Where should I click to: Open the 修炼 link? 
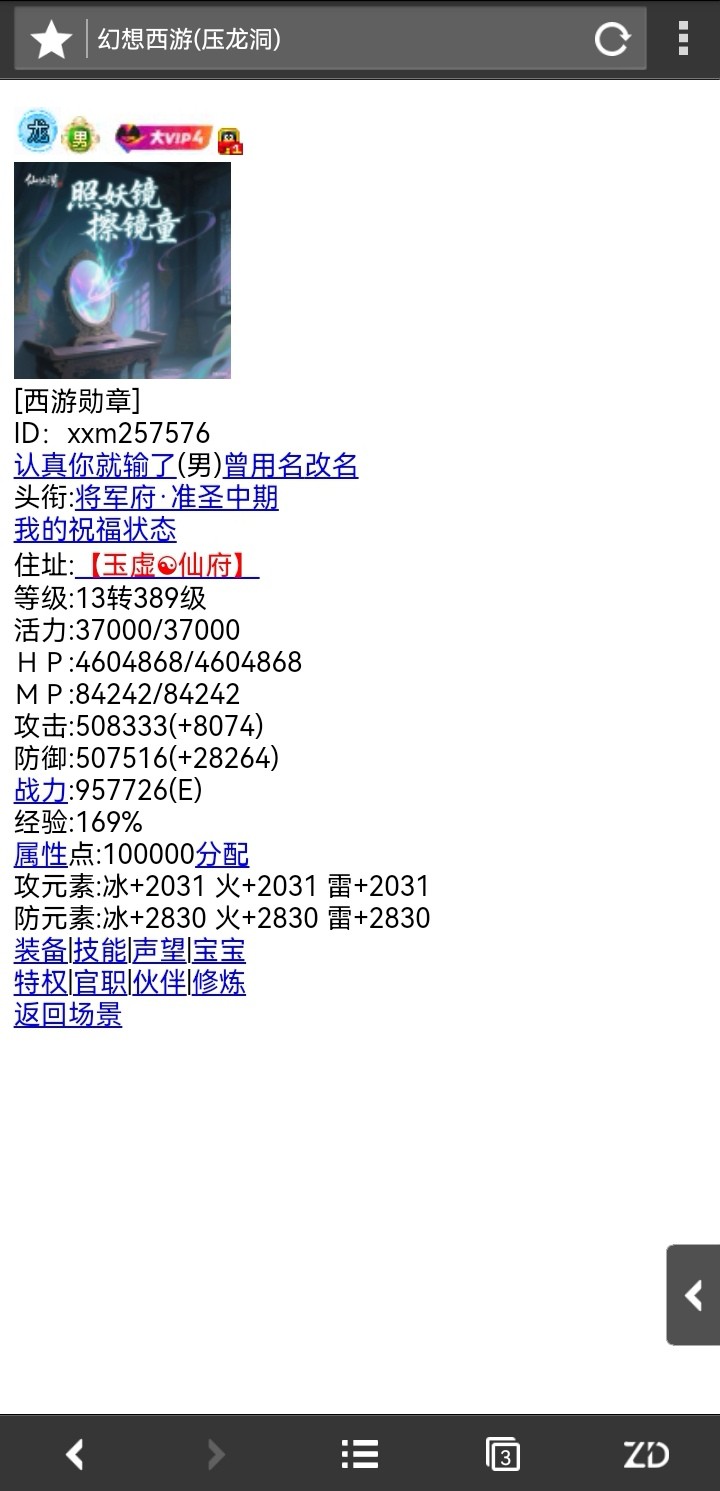pyautogui.click(x=219, y=982)
